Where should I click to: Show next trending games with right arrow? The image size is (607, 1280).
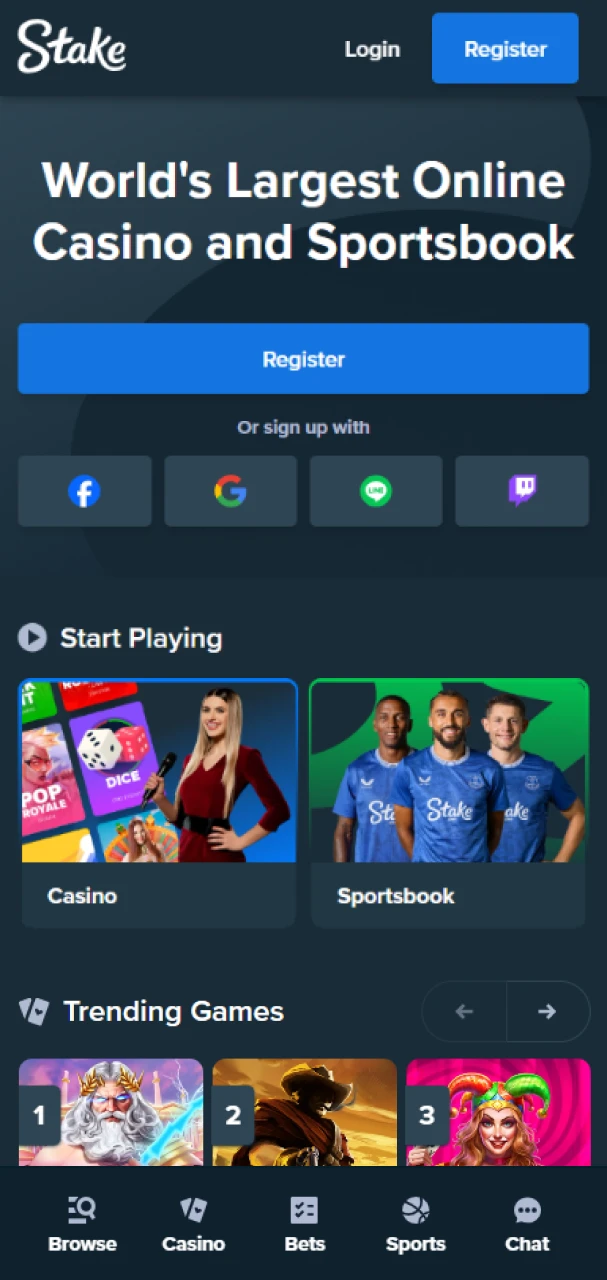click(x=547, y=1012)
